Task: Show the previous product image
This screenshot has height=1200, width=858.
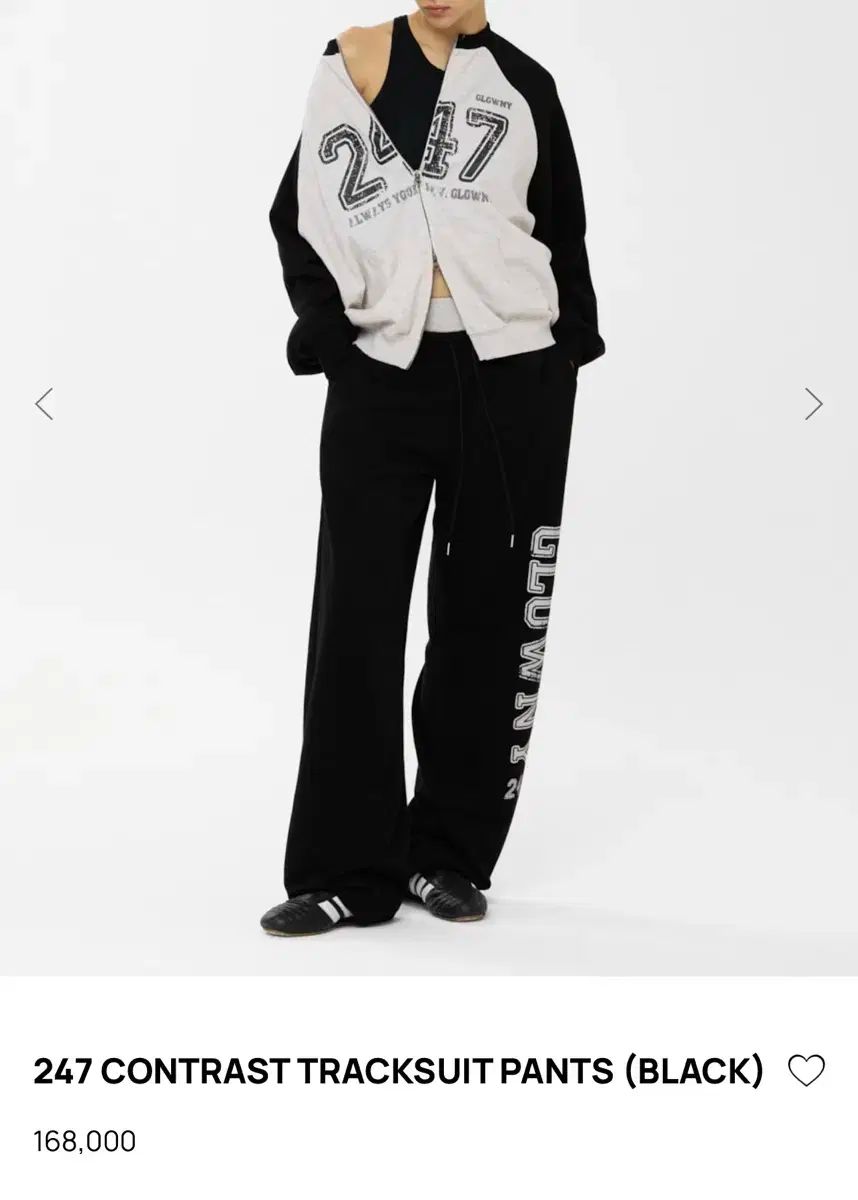Action: coord(44,404)
